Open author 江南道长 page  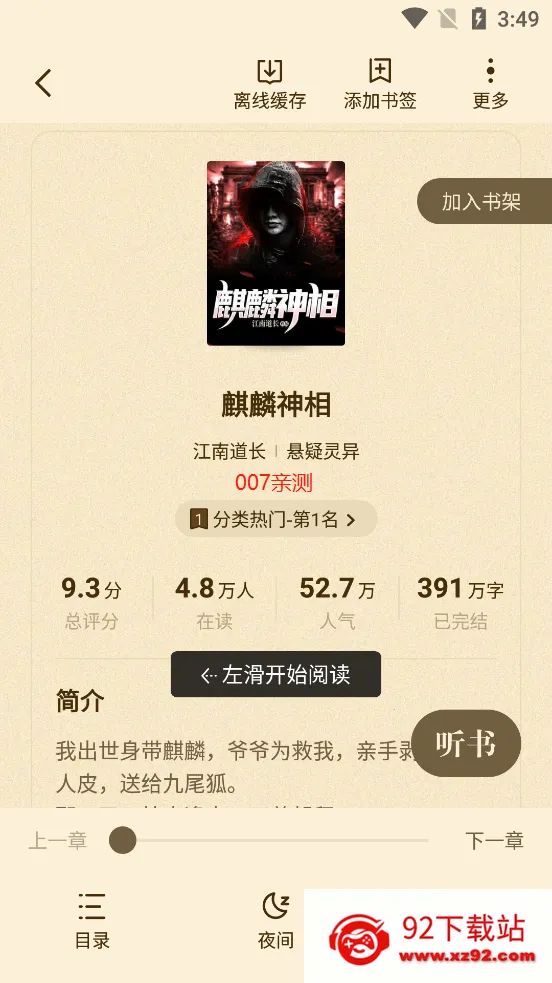(x=229, y=451)
